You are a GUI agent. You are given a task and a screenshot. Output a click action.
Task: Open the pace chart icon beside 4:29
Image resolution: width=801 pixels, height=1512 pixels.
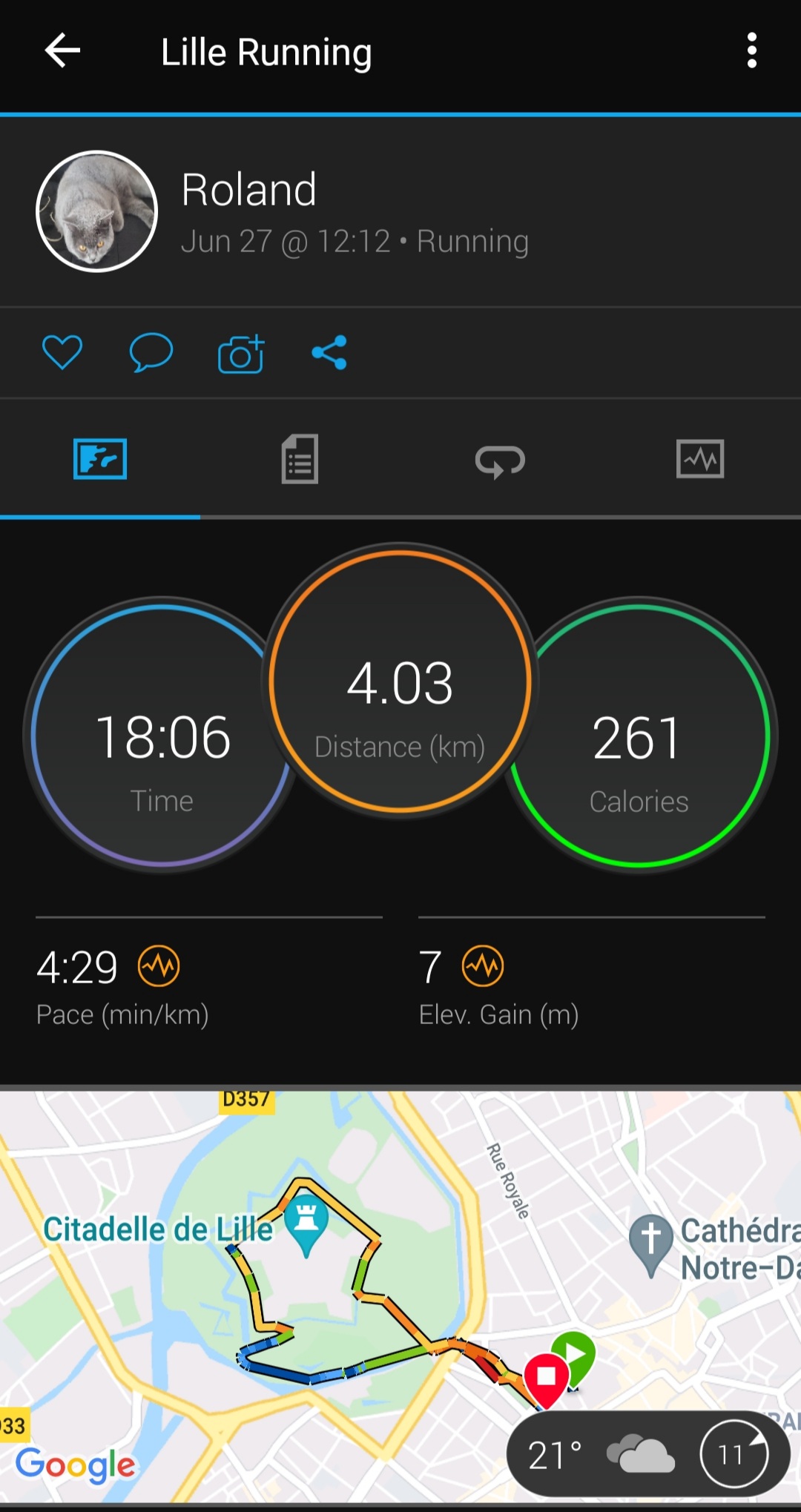pos(159,966)
